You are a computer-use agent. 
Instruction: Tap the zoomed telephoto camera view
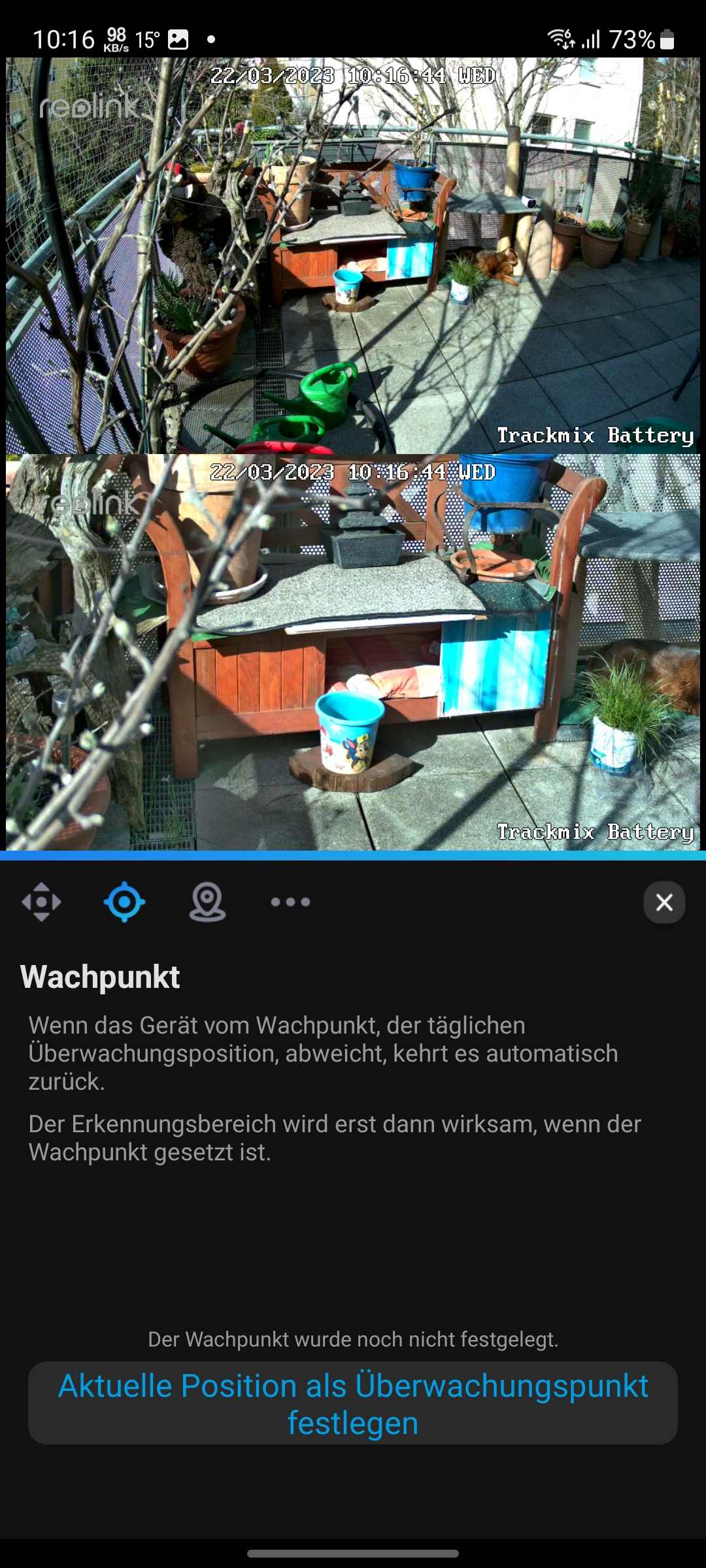coord(353,652)
